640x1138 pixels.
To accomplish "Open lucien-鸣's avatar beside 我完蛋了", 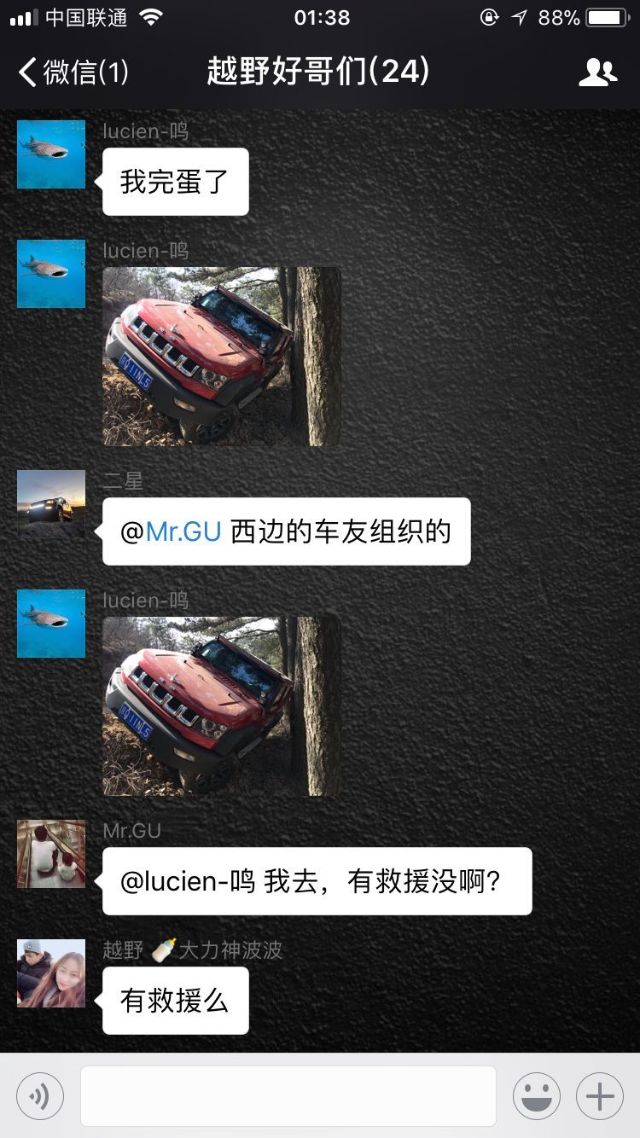I will pyautogui.click(x=51, y=155).
